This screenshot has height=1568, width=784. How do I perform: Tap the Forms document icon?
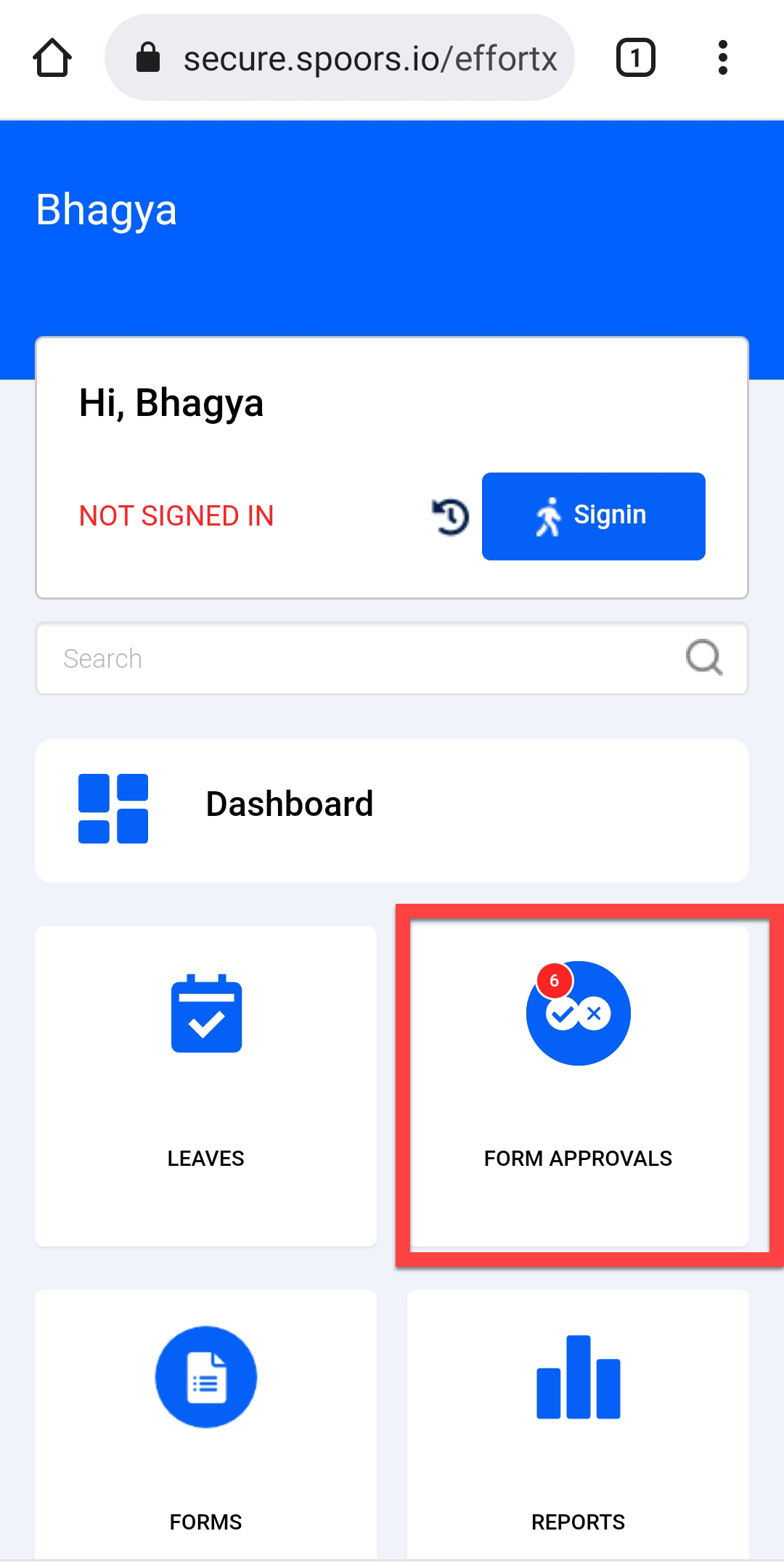coord(205,1378)
